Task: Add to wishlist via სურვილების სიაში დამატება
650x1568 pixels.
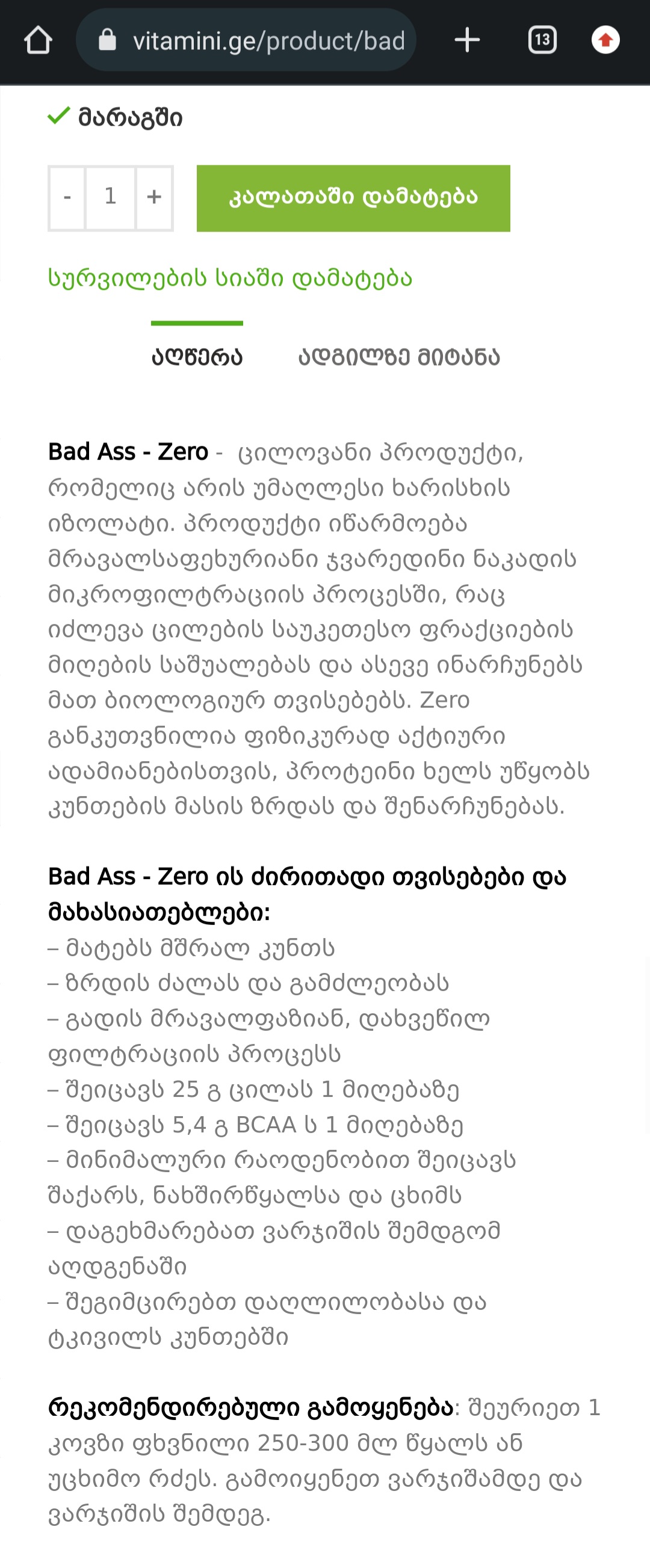Action: (230, 278)
